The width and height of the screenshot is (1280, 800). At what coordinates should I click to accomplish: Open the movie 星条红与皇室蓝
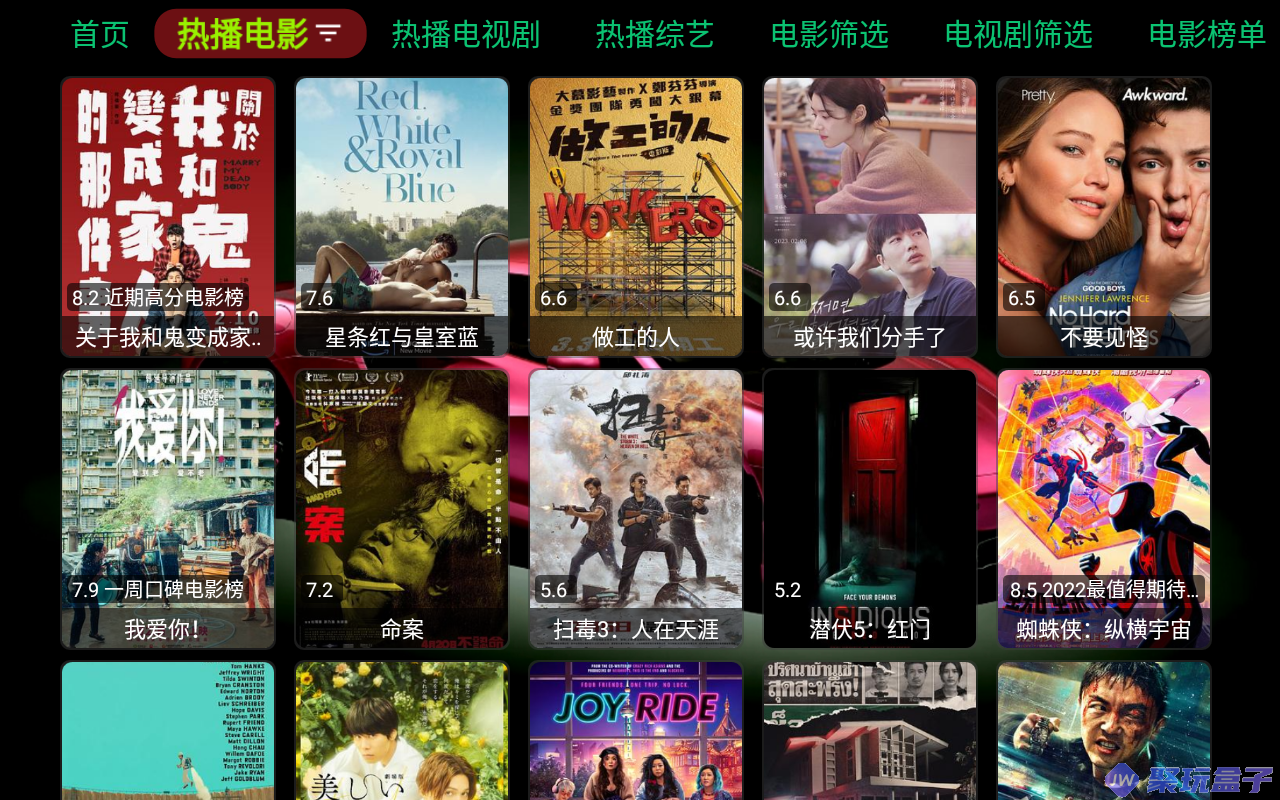pos(402,216)
